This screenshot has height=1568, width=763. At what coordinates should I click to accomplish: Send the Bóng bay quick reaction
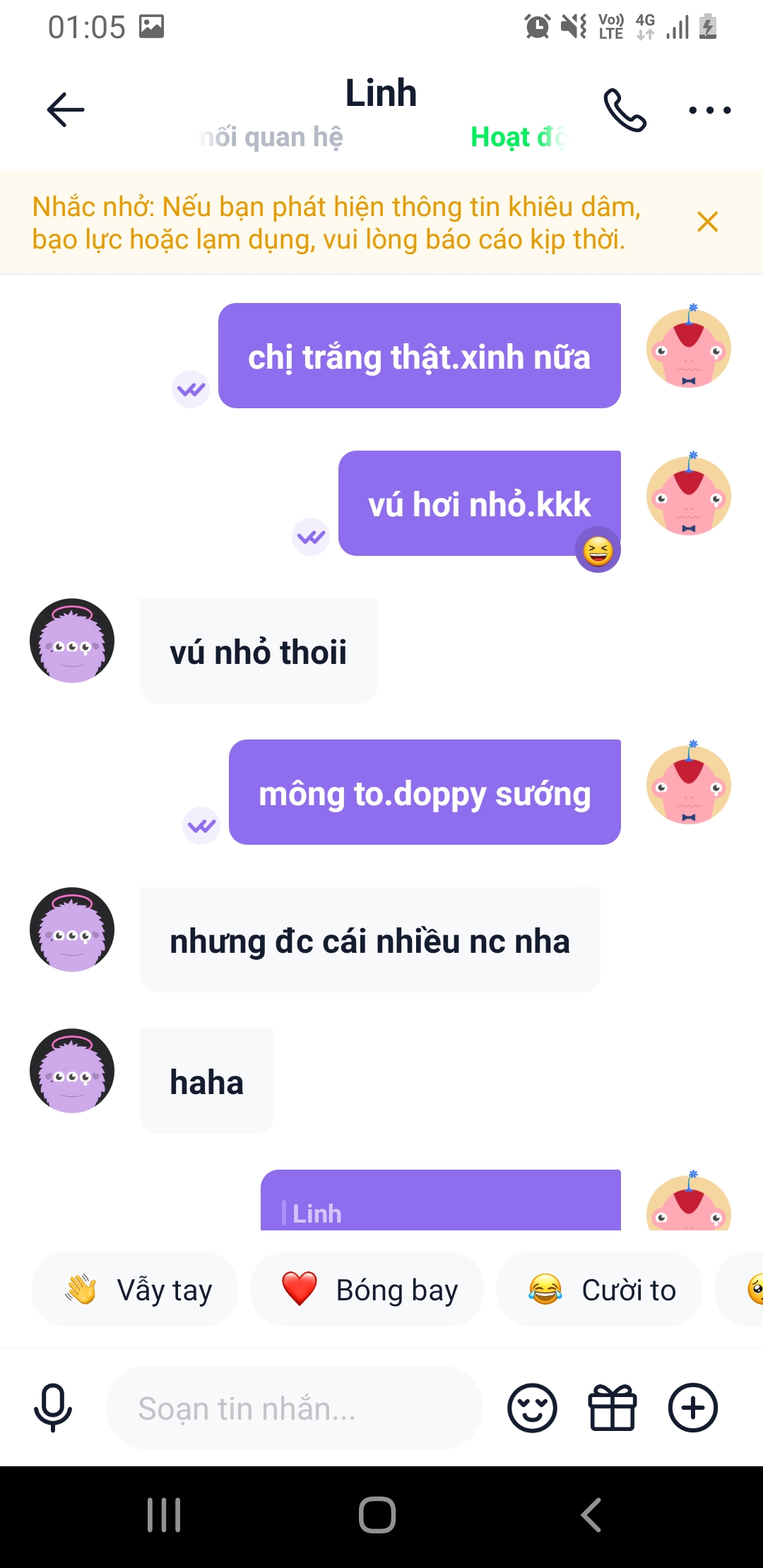(367, 1290)
